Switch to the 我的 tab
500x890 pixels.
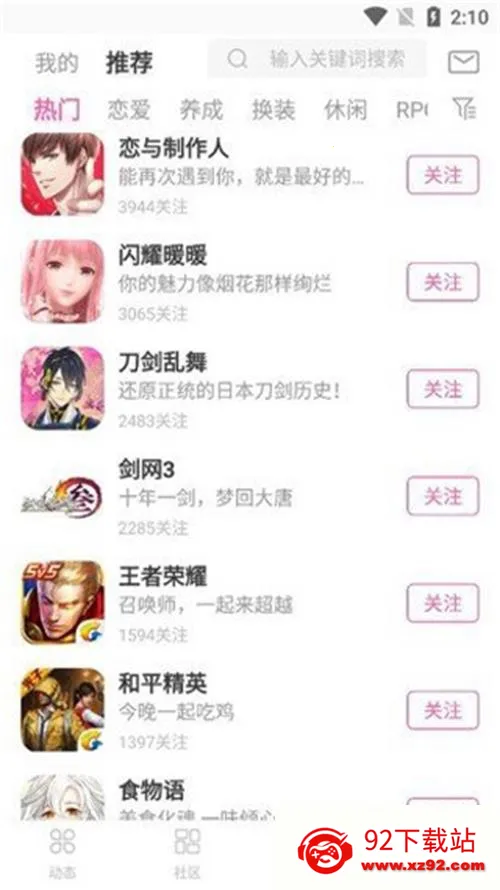coord(56,62)
